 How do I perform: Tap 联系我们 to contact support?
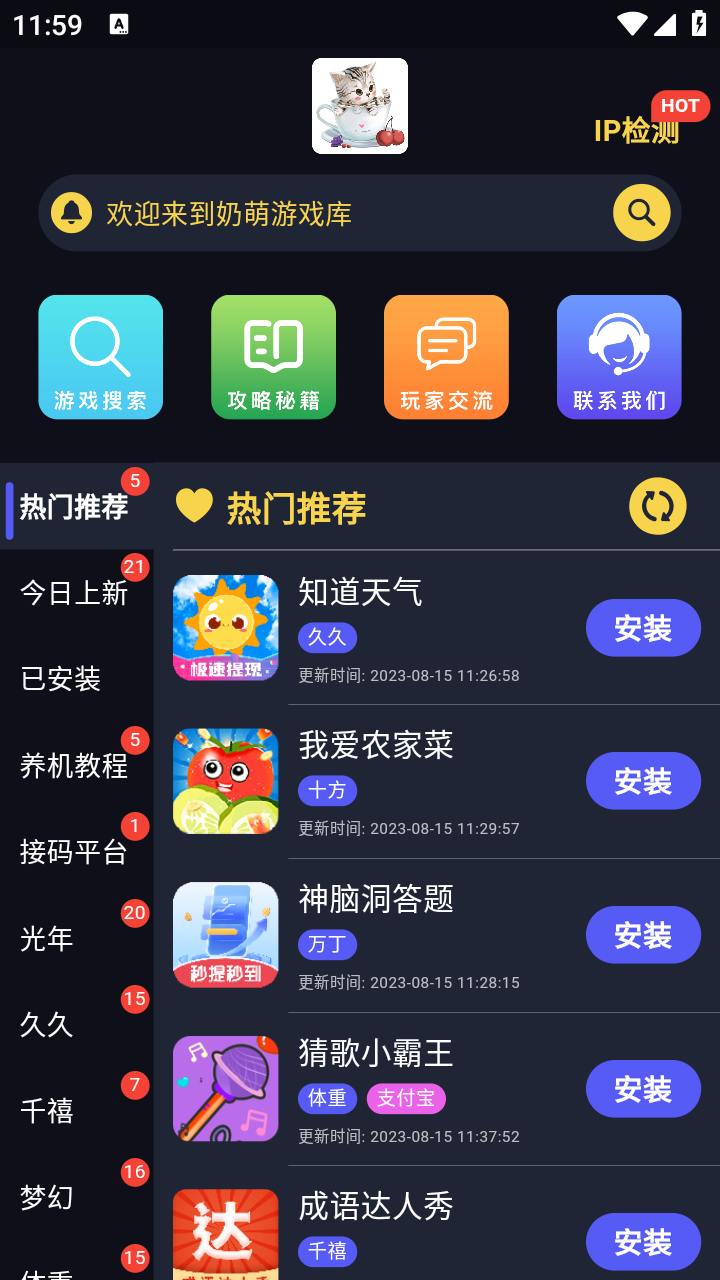pos(619,357)
